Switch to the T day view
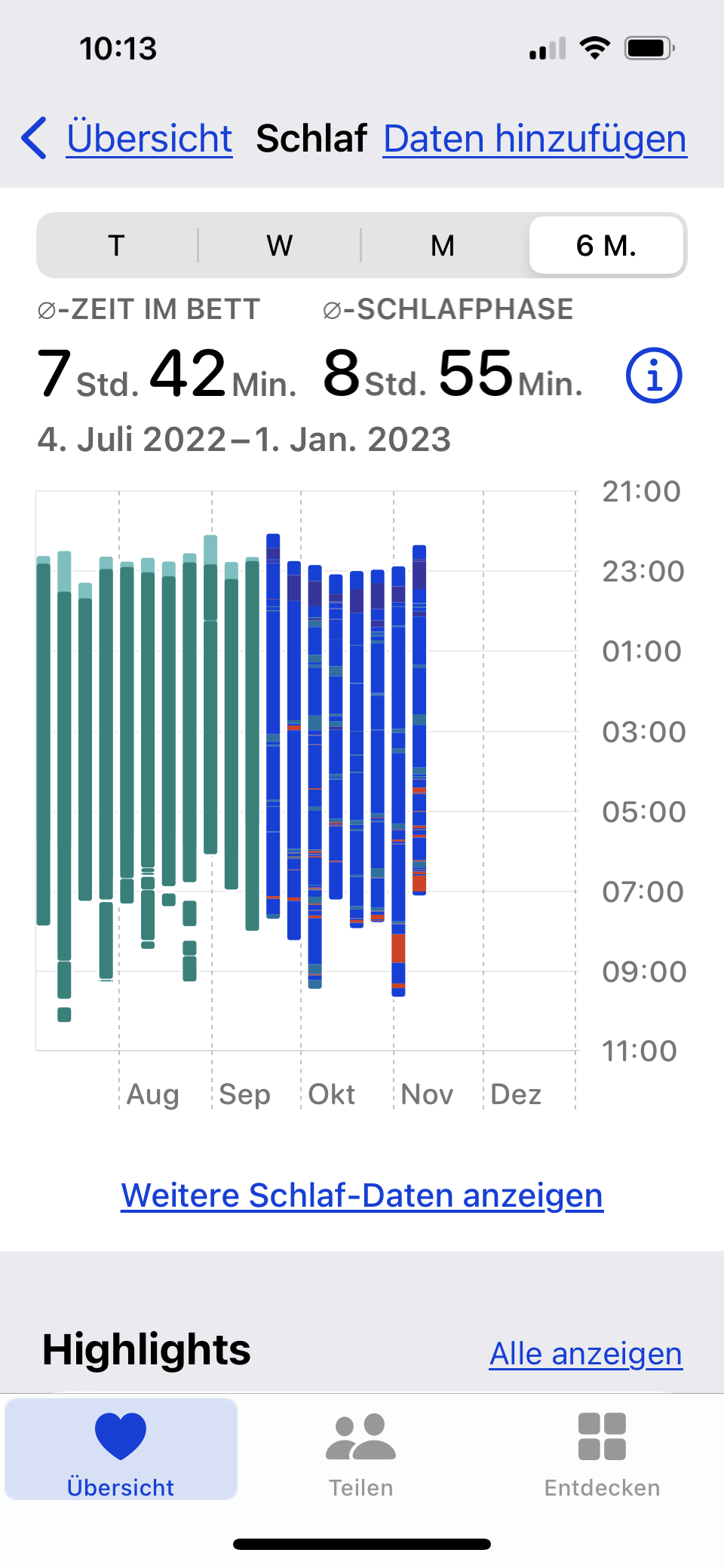The image size is (724, 1568). (x=116, y=246)
